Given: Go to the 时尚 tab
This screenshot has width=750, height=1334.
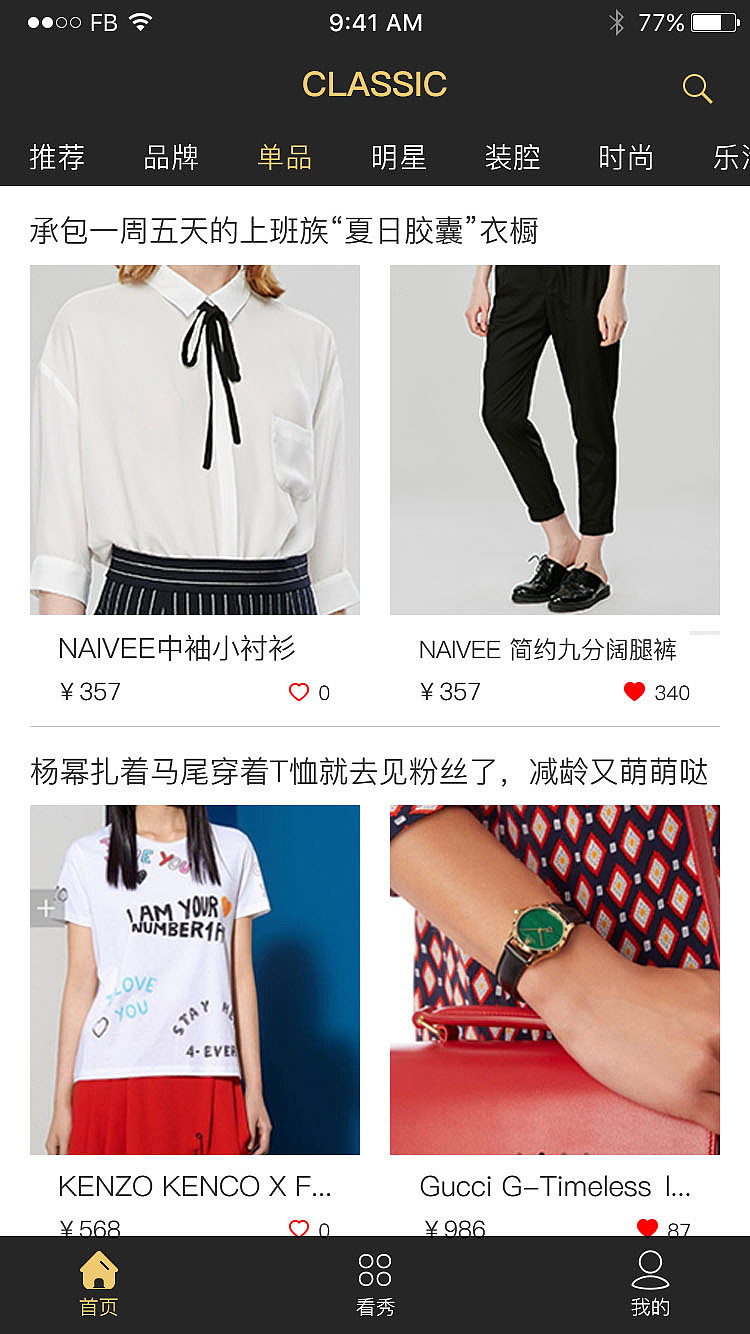Looking at the screenshot, I should 626,157.
